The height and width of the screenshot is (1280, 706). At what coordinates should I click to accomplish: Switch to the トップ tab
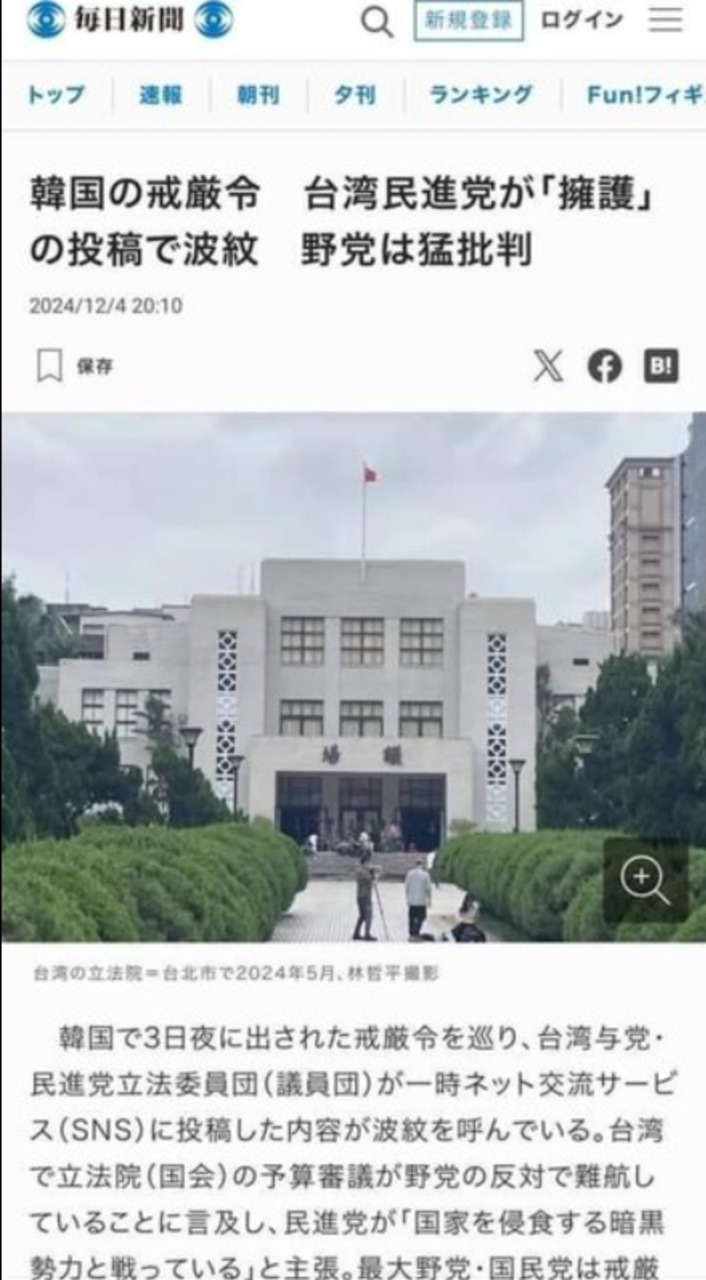[55, 95]
